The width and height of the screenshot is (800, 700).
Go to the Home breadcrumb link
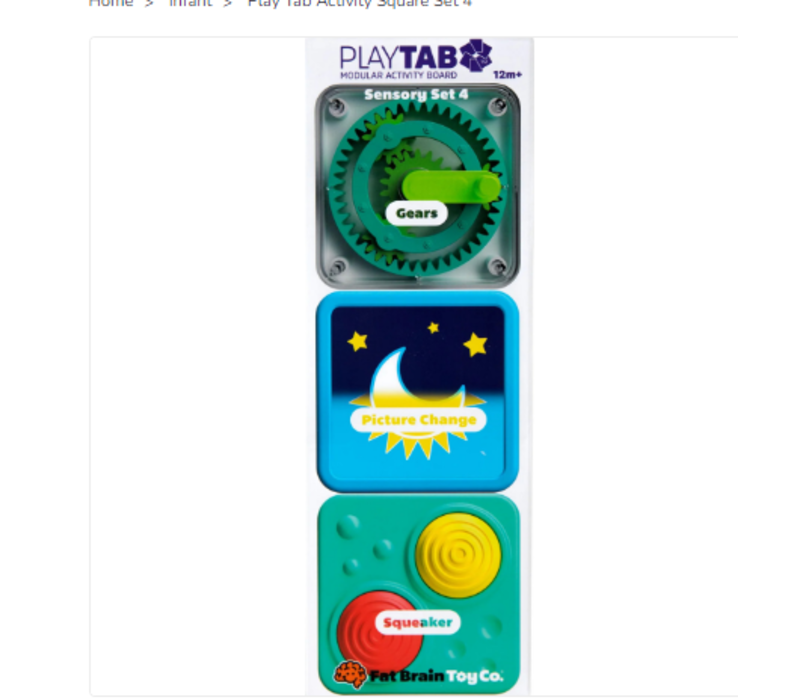click(110, 3)
